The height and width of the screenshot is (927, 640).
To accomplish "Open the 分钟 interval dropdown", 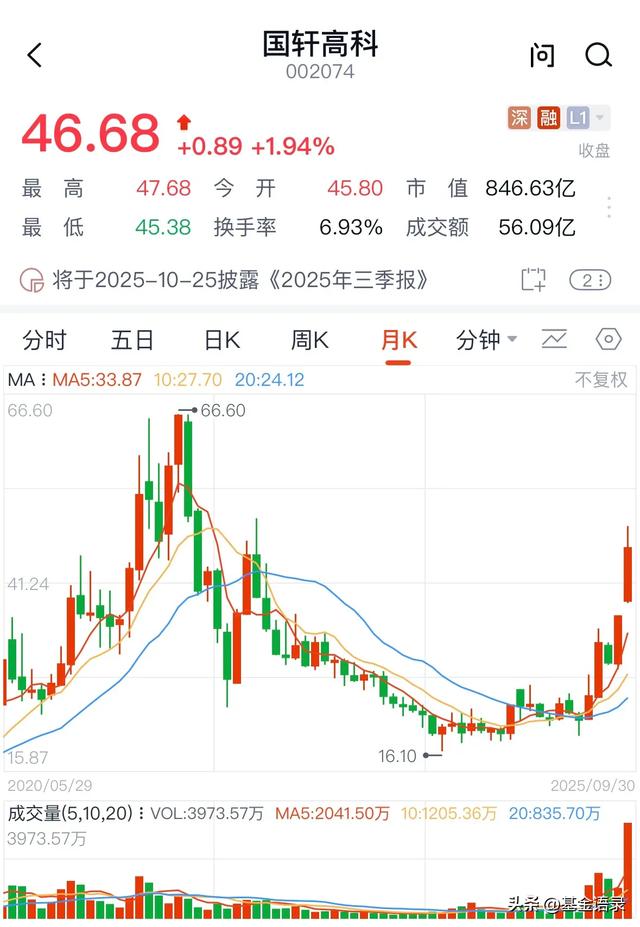I will point(487,340).
